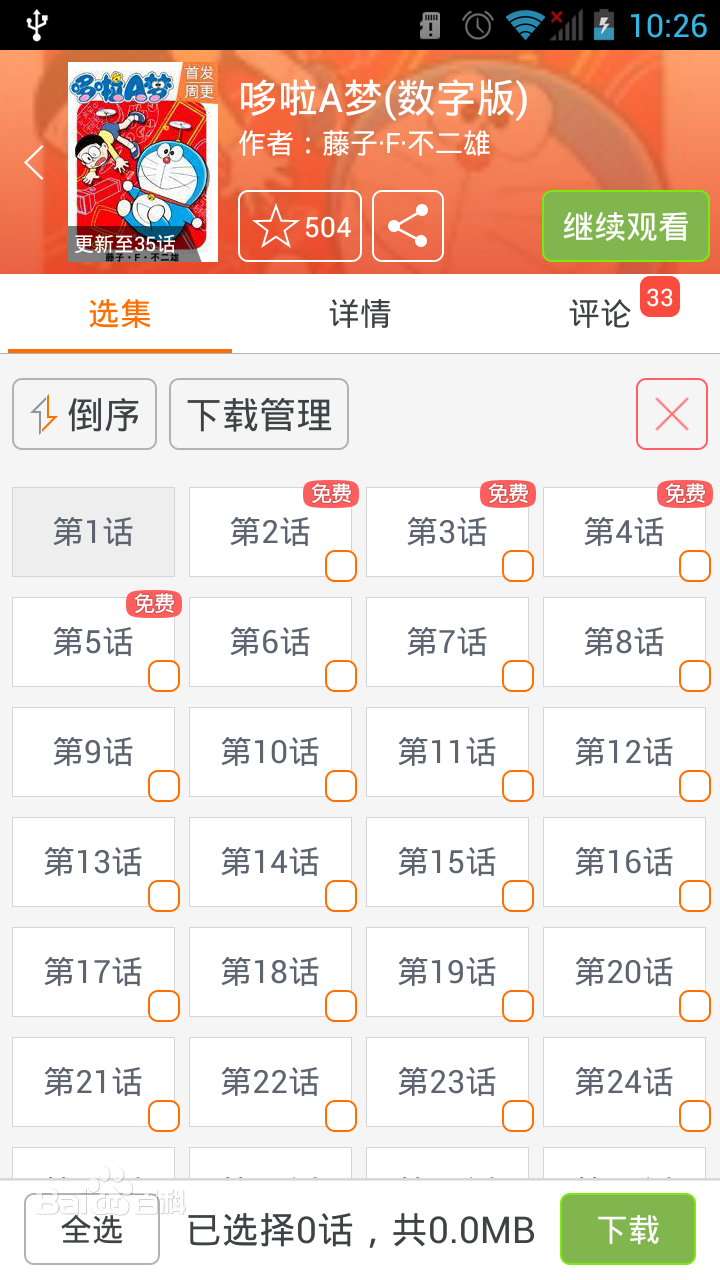The image size is (720, 1280).
Task: Start download with 下载 button
Action: tap(627, 1230)
